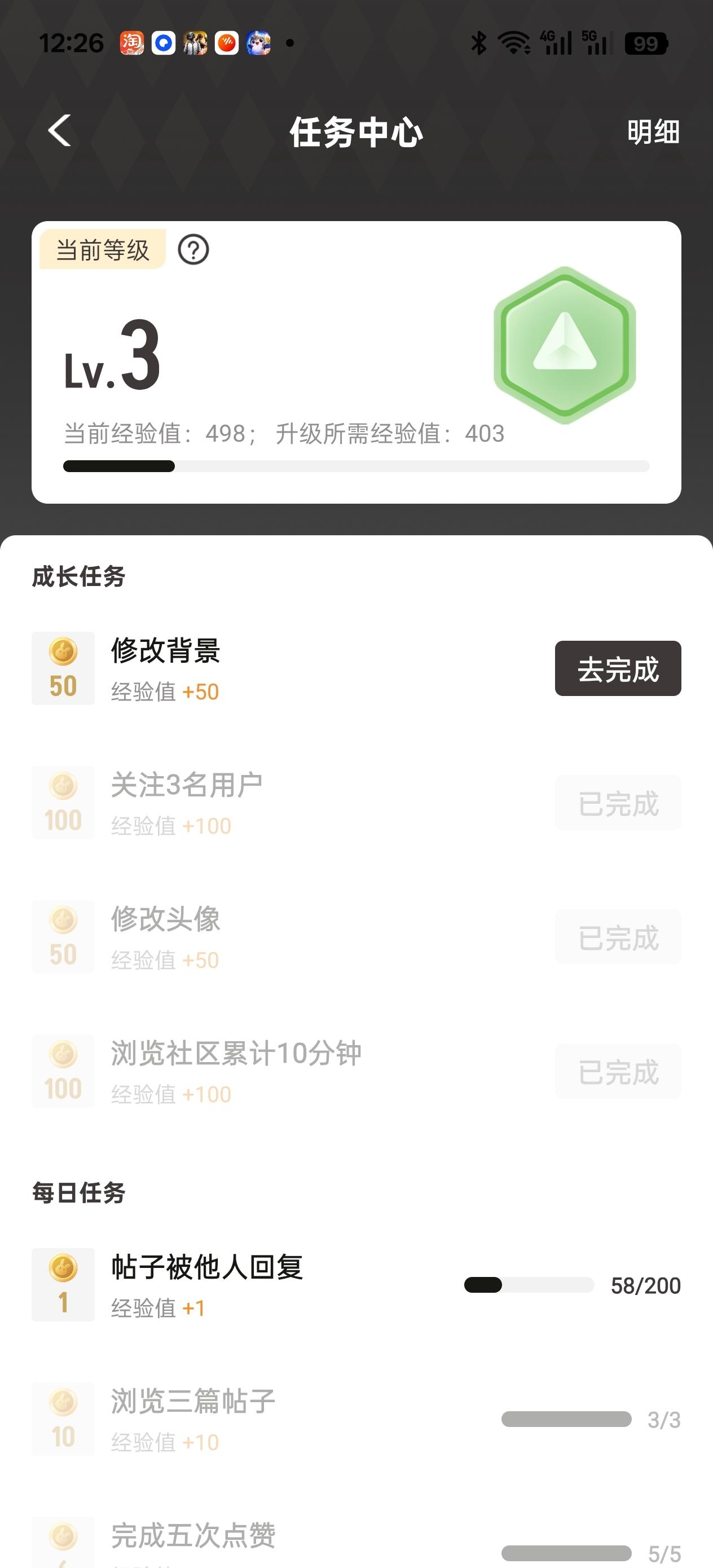Open 明细 experience details
This screenshot has height=1568, width=713.
point(653,132)
